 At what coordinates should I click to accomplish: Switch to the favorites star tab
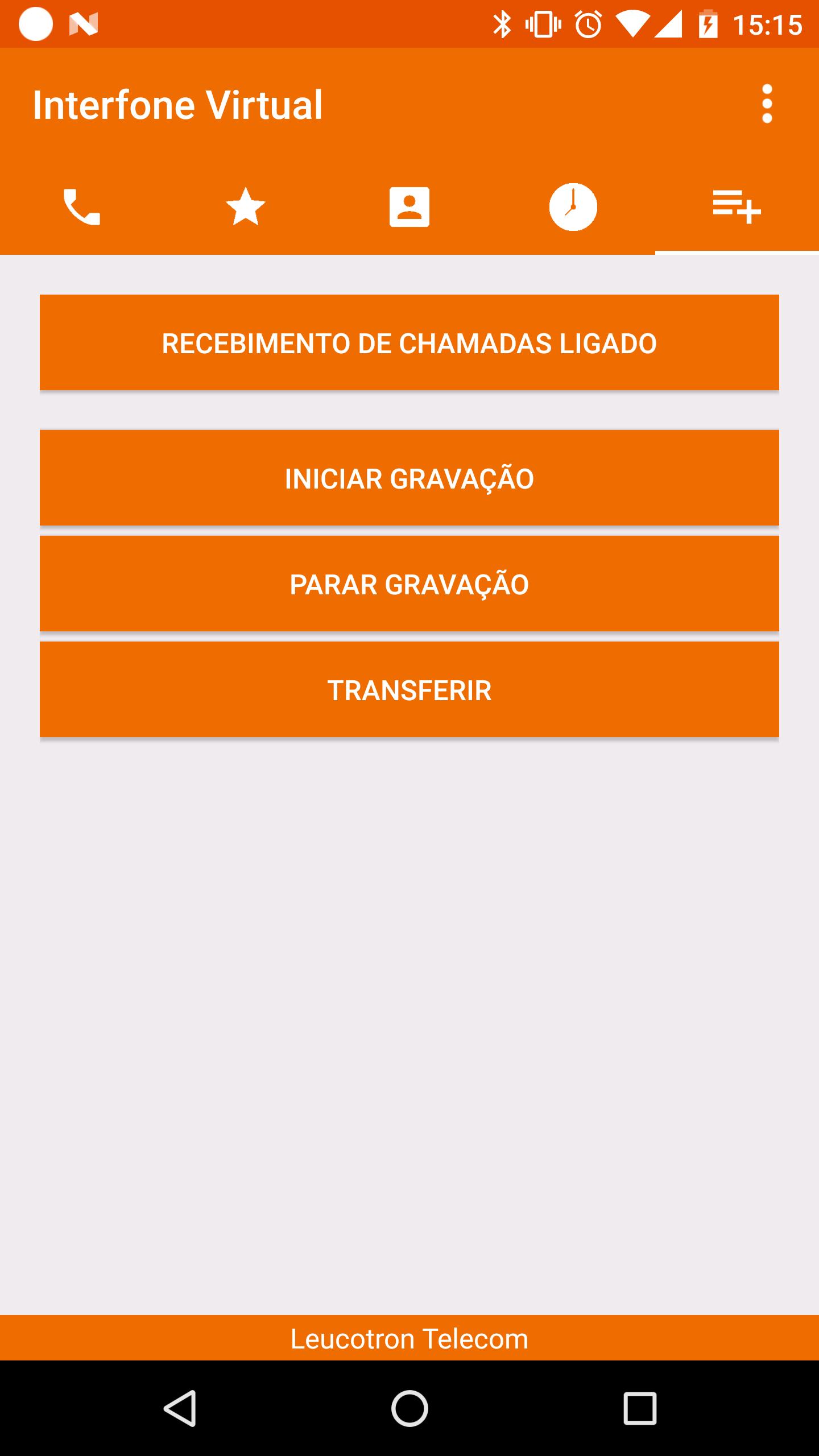pyautogui.click(x=246, y=207)
